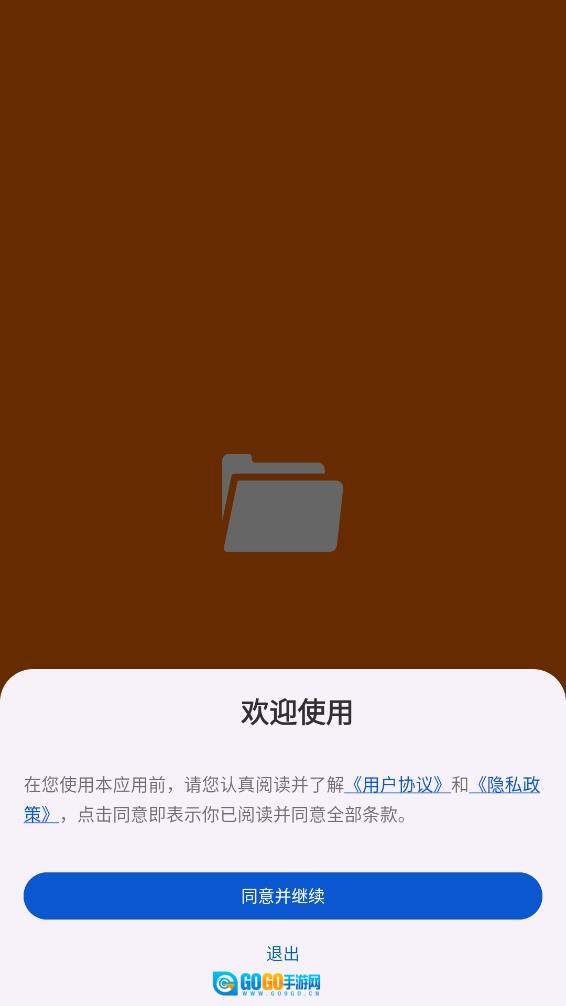This screenshot has width=566, height=1006.
Task: Tap 退出 to exit the app
Action: [x=283, y=954]
